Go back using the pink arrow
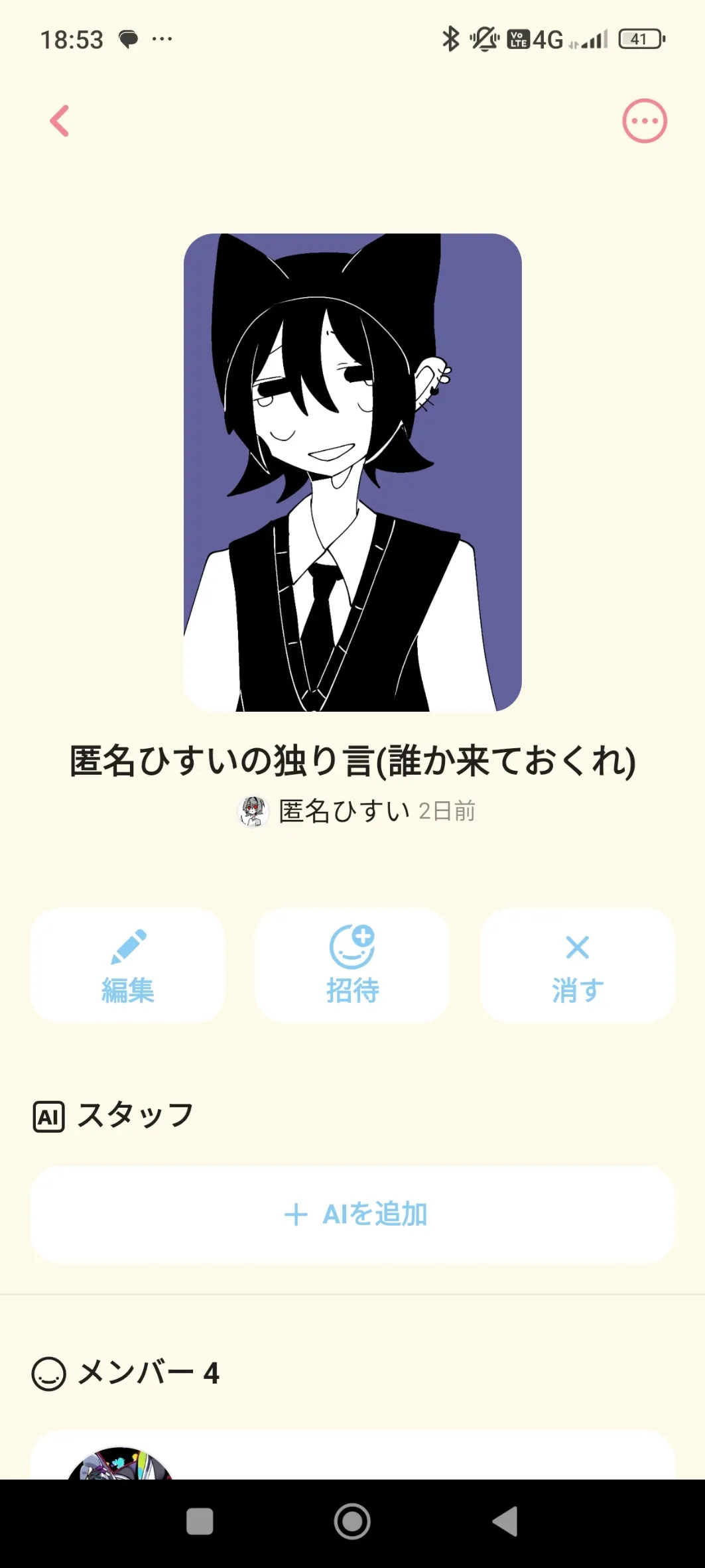 pos(60,121)
